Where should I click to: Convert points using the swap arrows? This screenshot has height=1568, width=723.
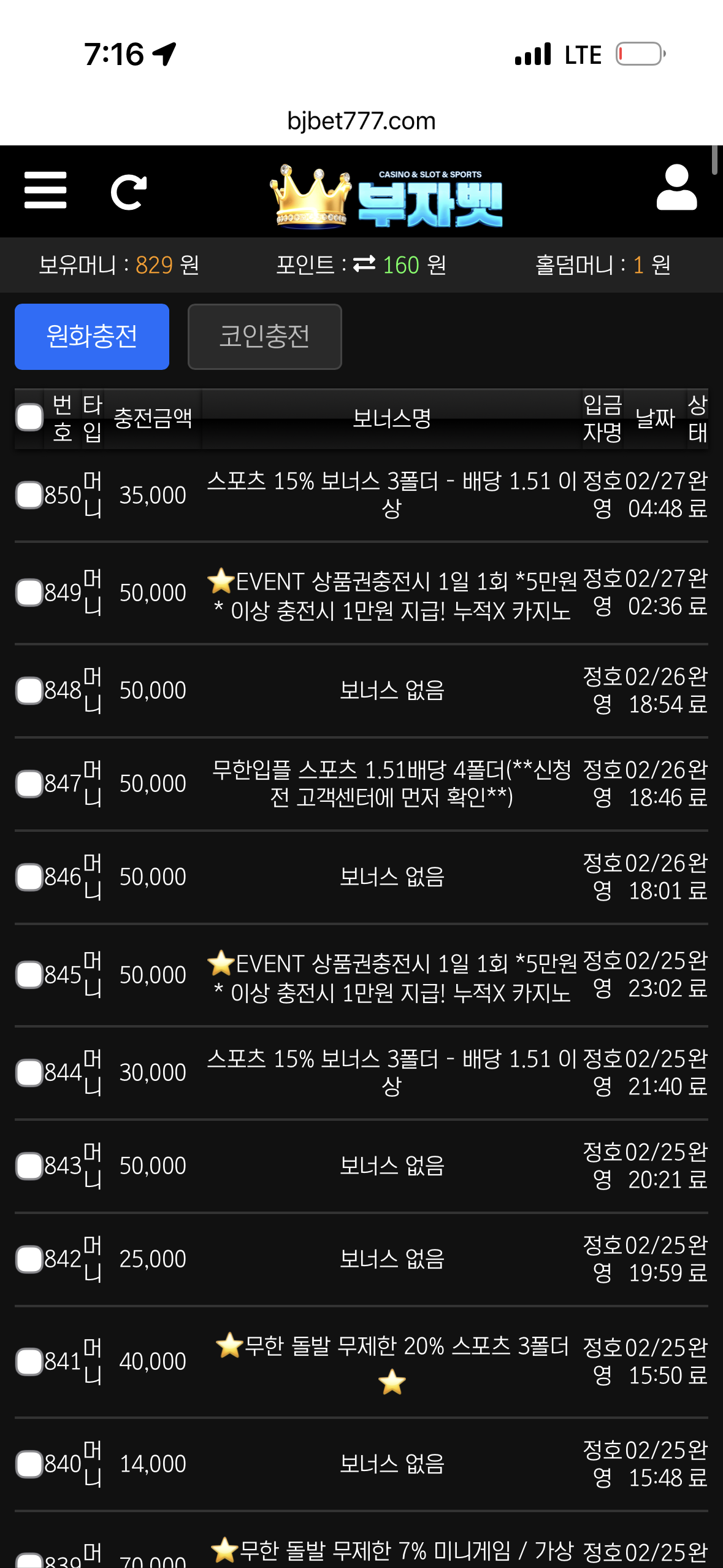coord(364,264)
